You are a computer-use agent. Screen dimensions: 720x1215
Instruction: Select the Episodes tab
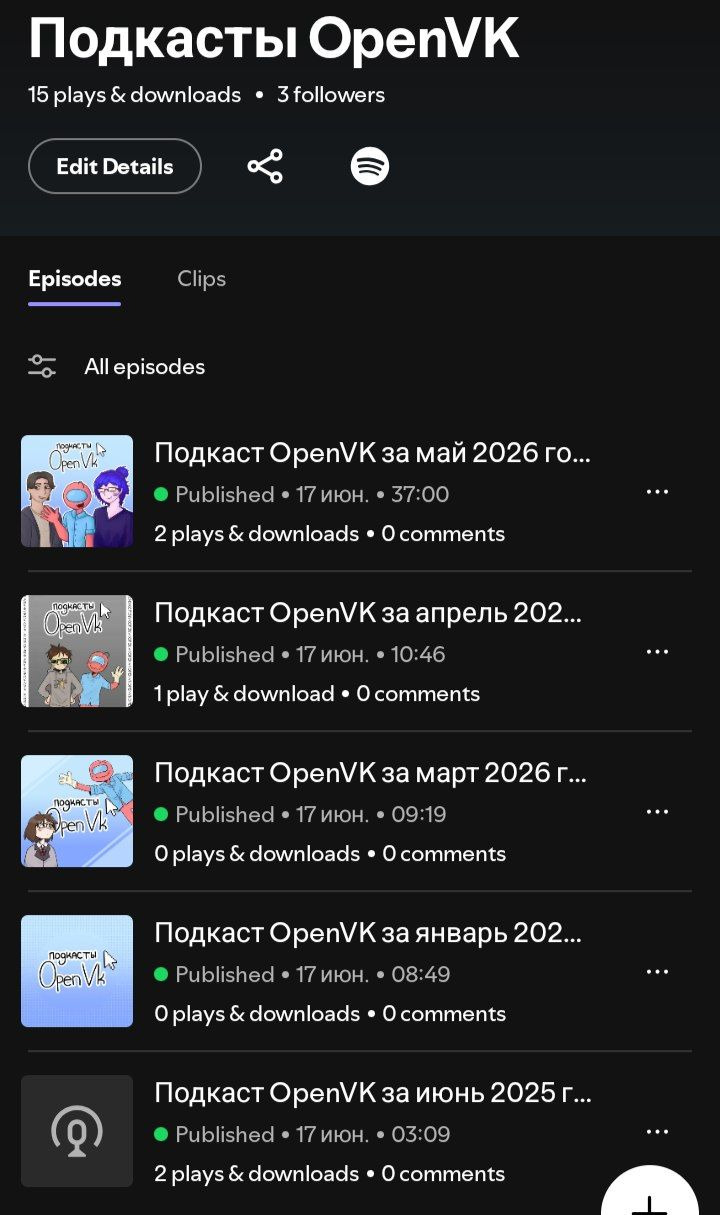point(75,279)
